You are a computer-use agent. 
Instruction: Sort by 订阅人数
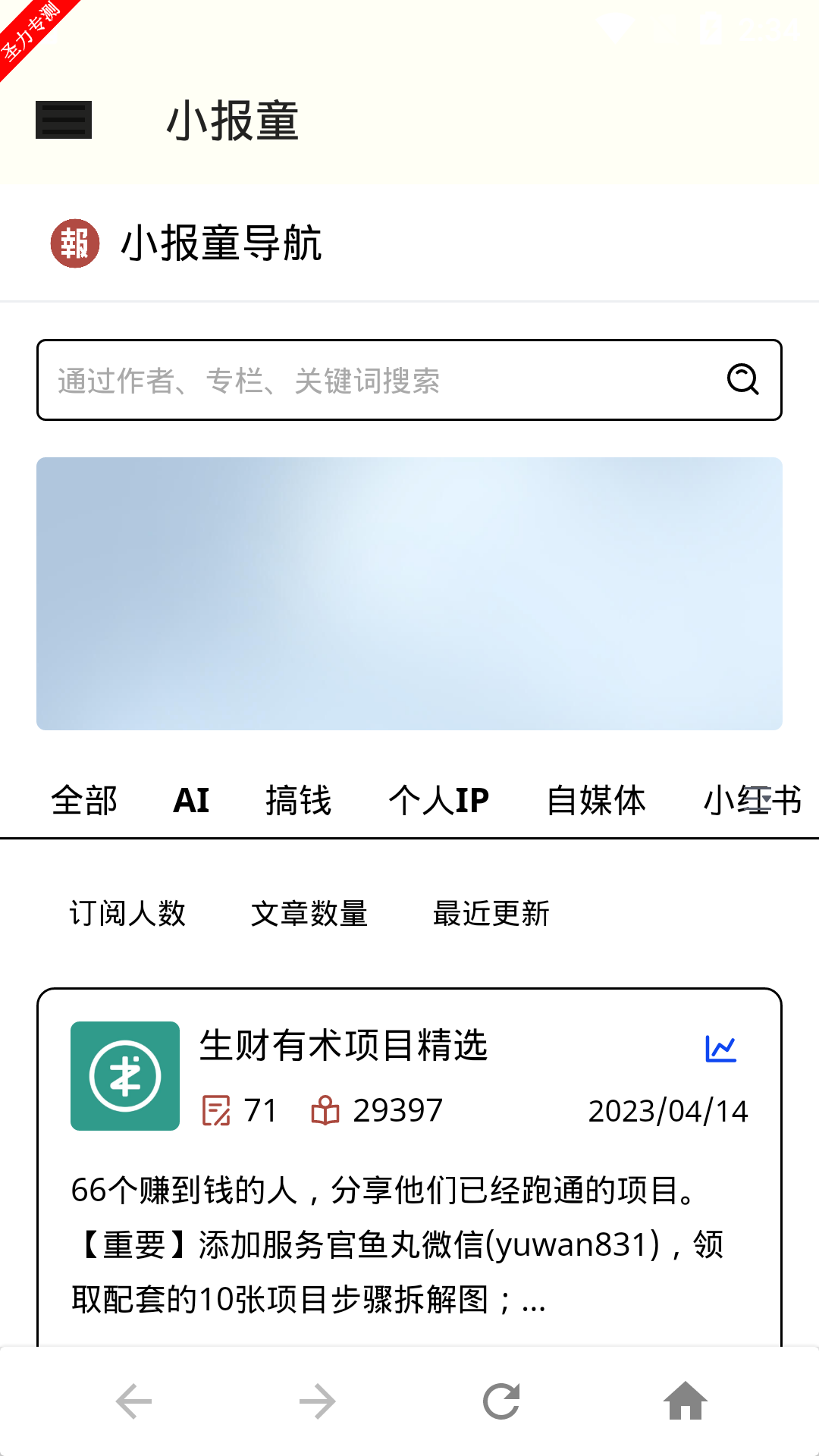tap(127, 913)
